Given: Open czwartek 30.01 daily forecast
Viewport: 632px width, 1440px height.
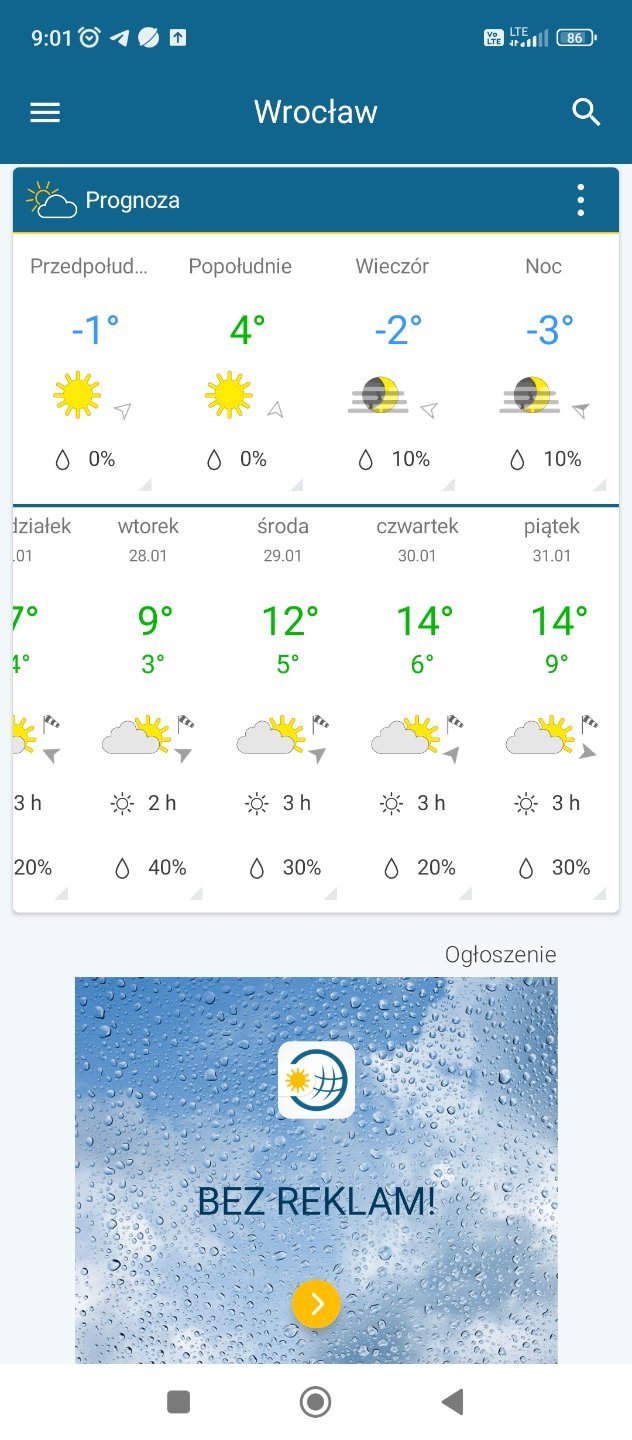Looking at the screenshot, I should pos(417,700).
